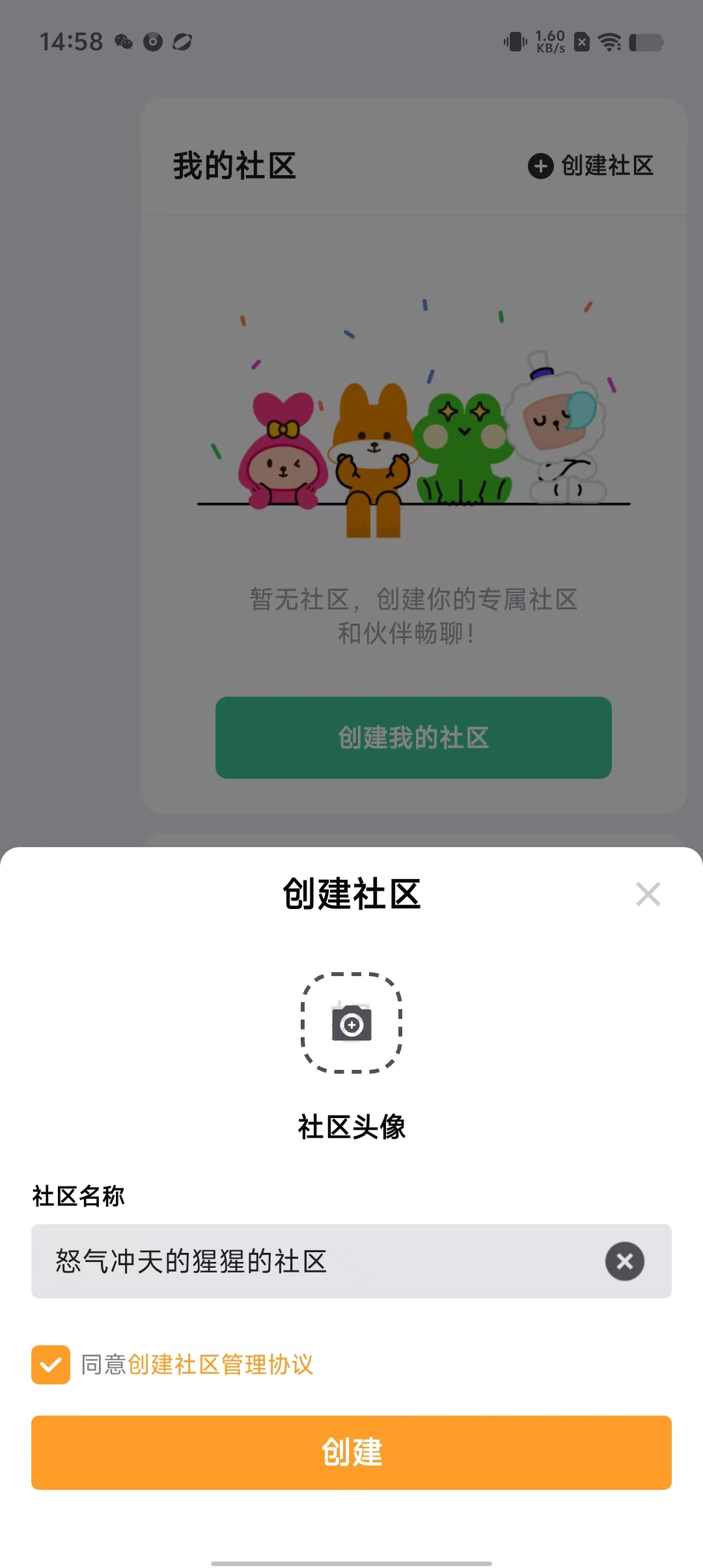This screenshot has height=1568, width=703.
Task: Clear the community name text
Action: [x=624, y=1261]
